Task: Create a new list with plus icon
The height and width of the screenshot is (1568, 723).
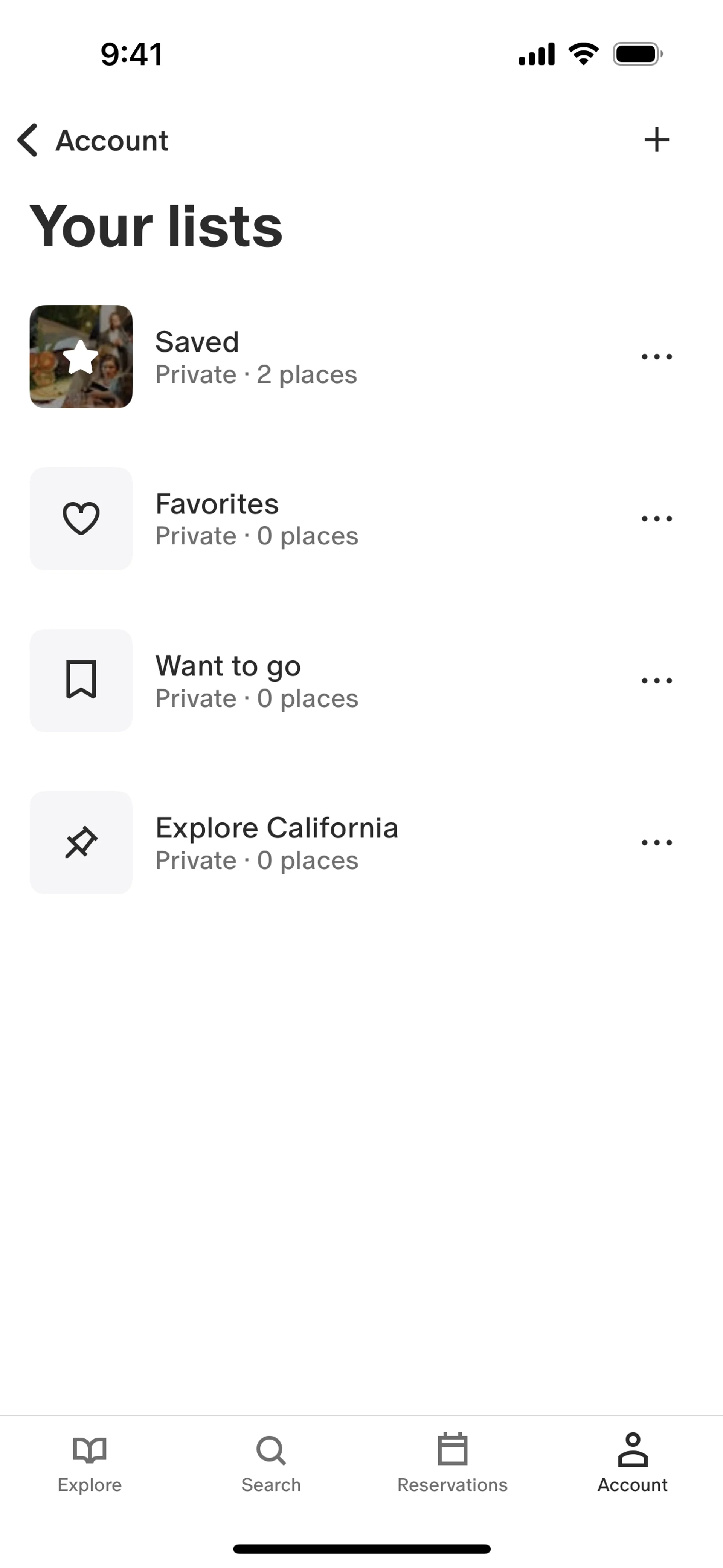Action: click(657, 140)
